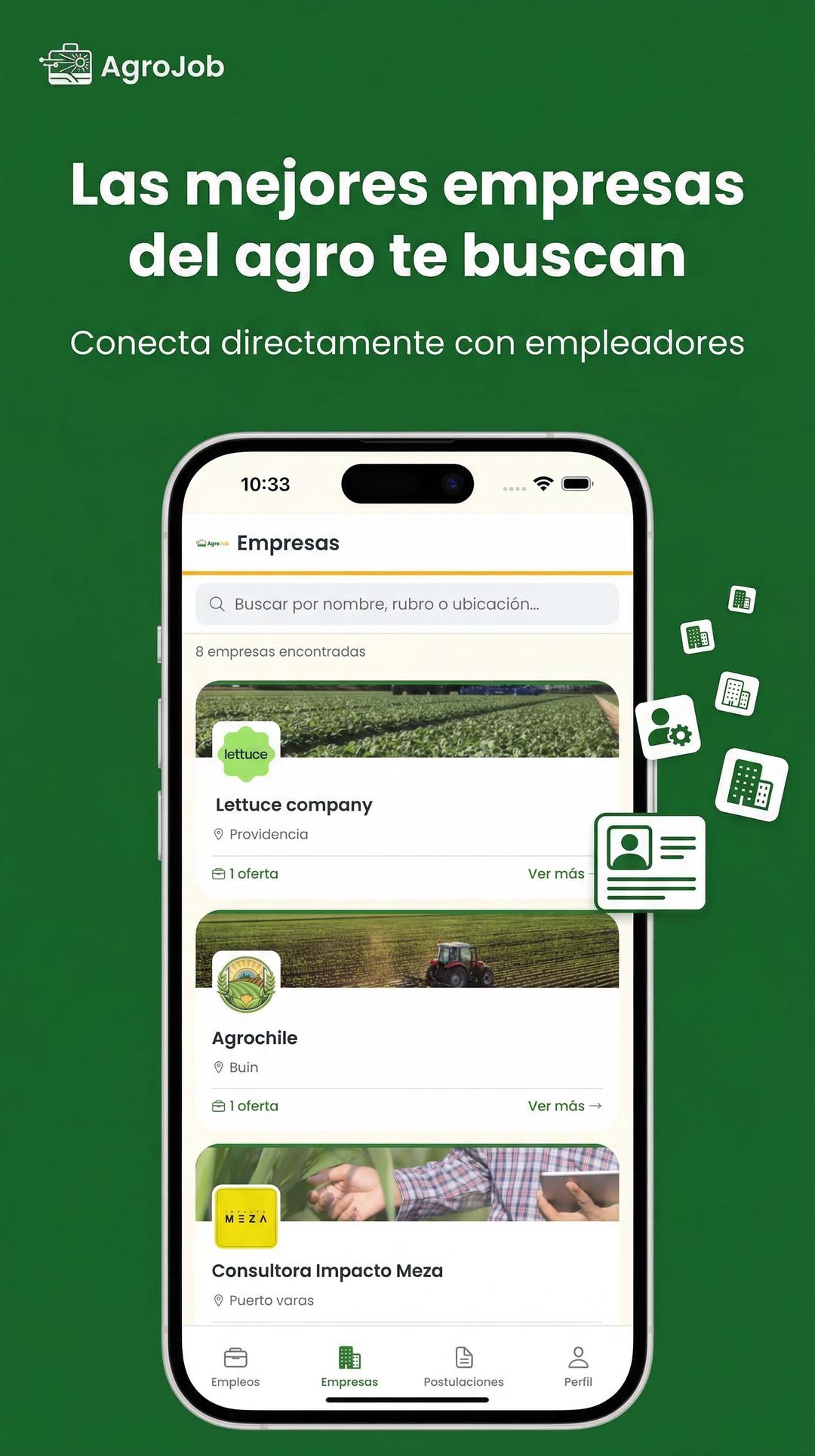Open the Consultora Impacto Meza company card

407,1238
